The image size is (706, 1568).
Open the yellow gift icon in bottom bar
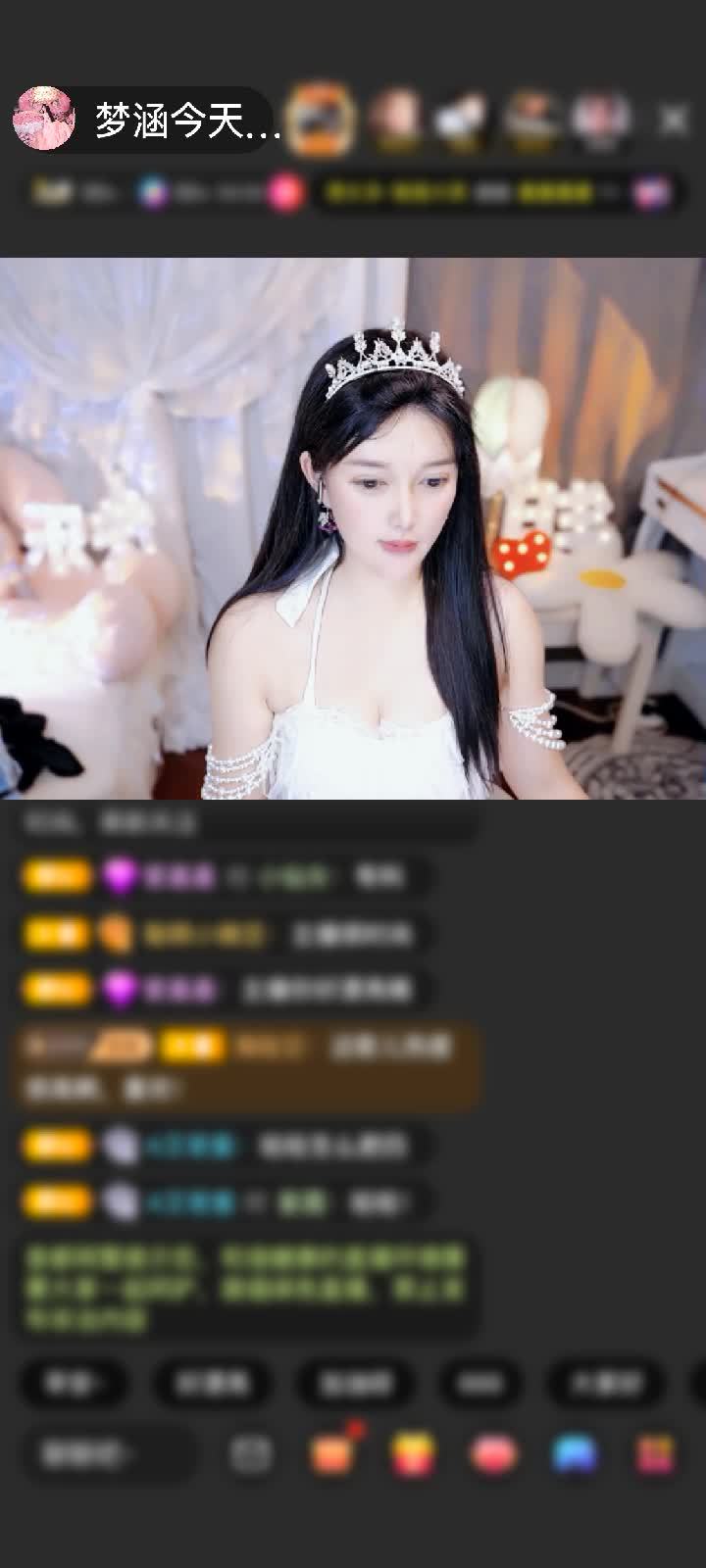(x=414, y=1454)
